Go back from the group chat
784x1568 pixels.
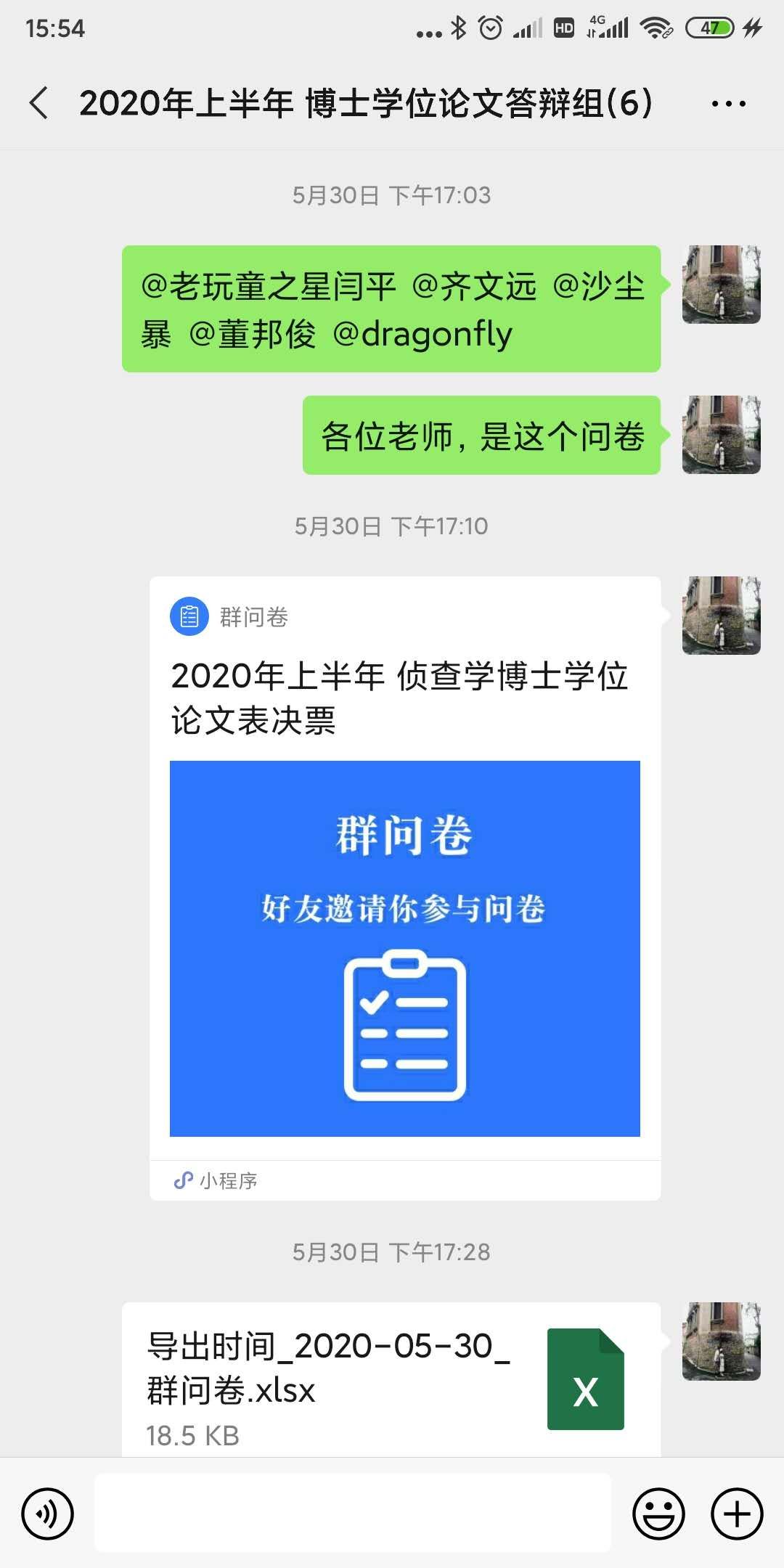tap(39, 103)
